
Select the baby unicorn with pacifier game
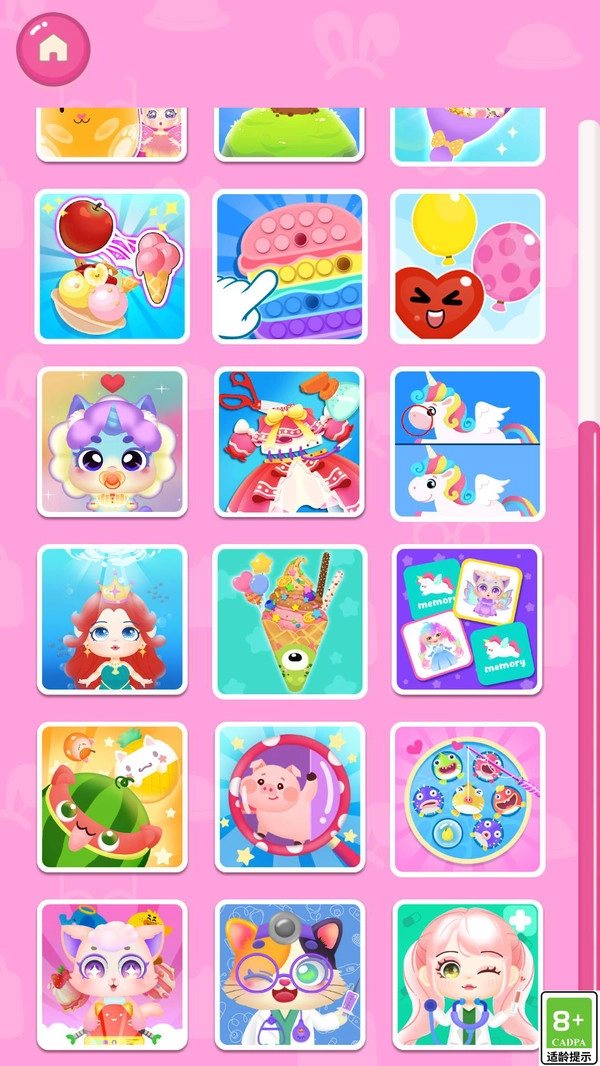[112, 442]
